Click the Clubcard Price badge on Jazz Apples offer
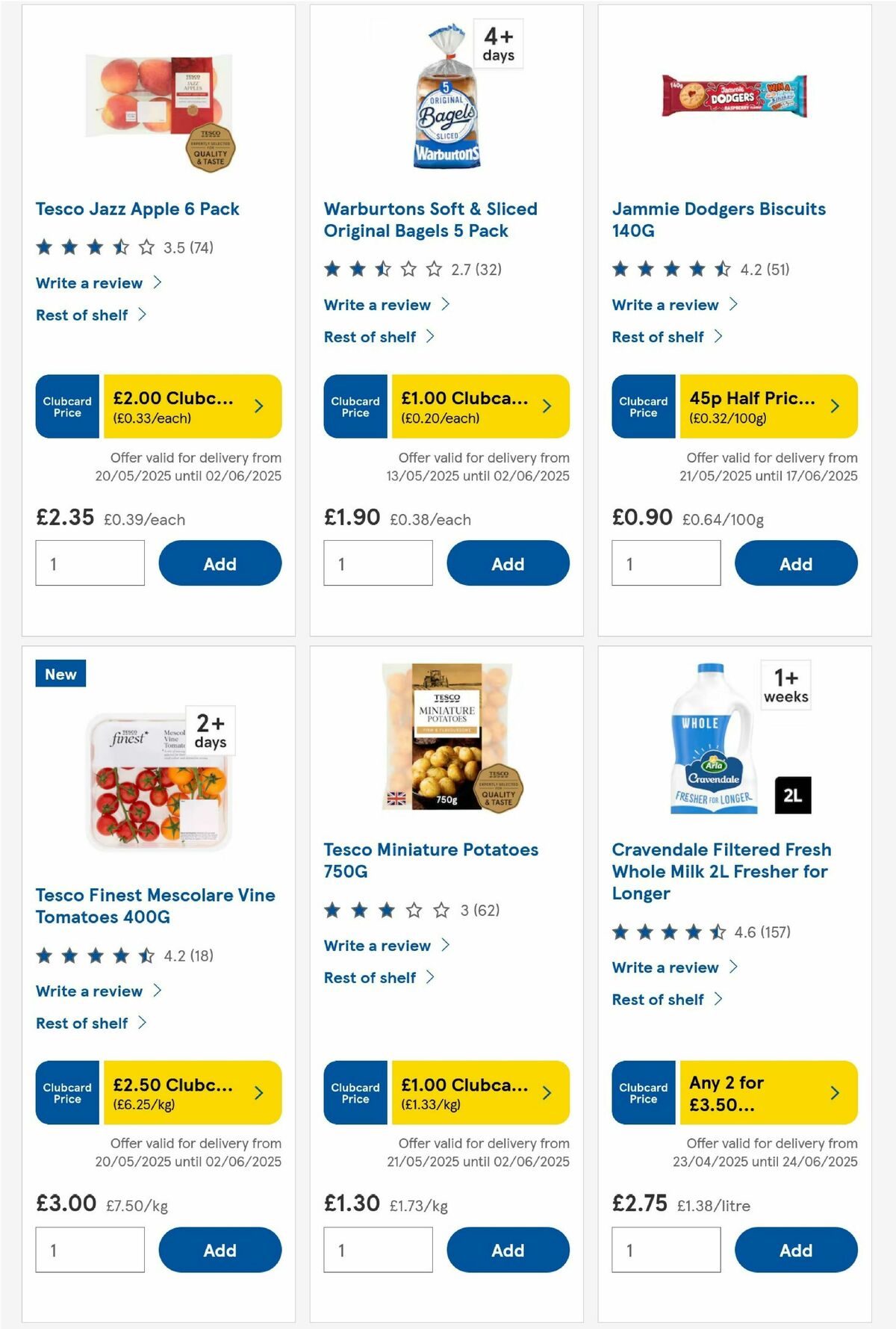 [66, 406]
